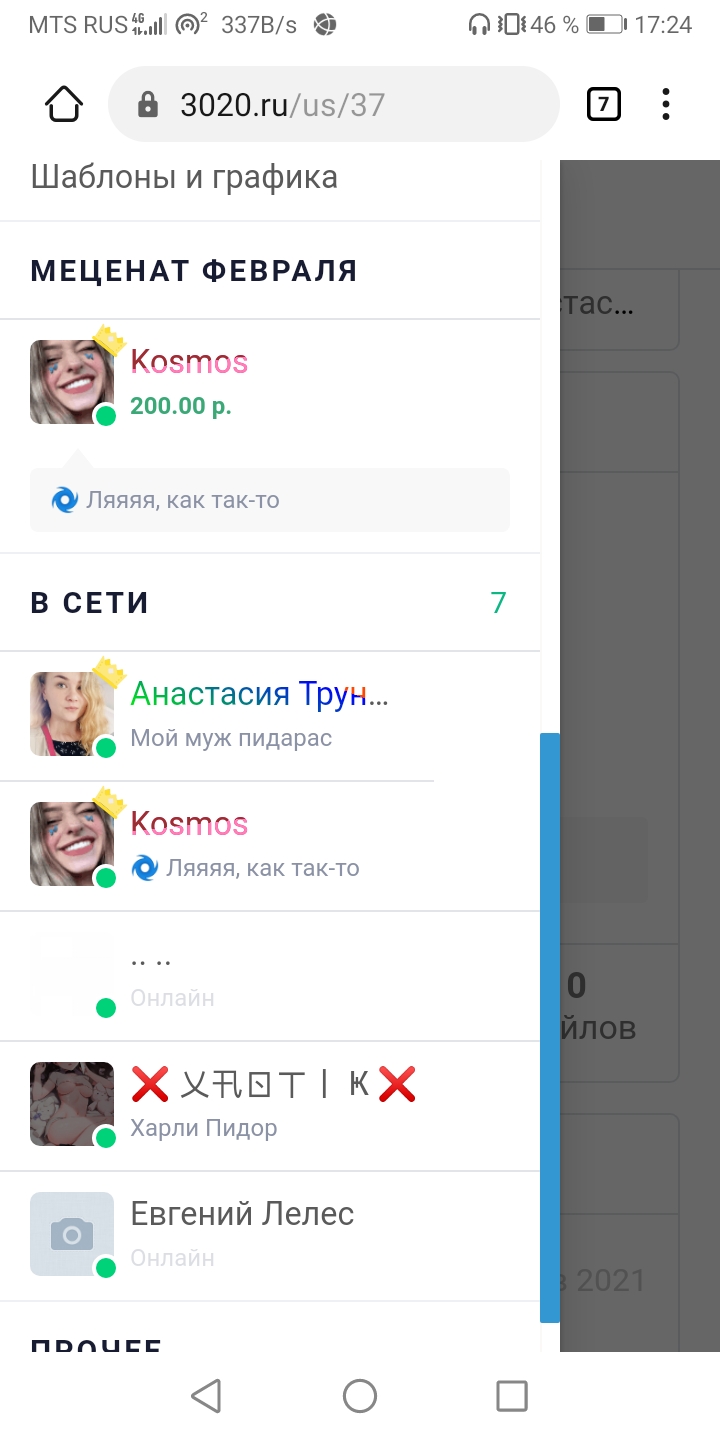Screen dimensions: 720x1440
Task: Go to the browser home page
Action: 63,104
